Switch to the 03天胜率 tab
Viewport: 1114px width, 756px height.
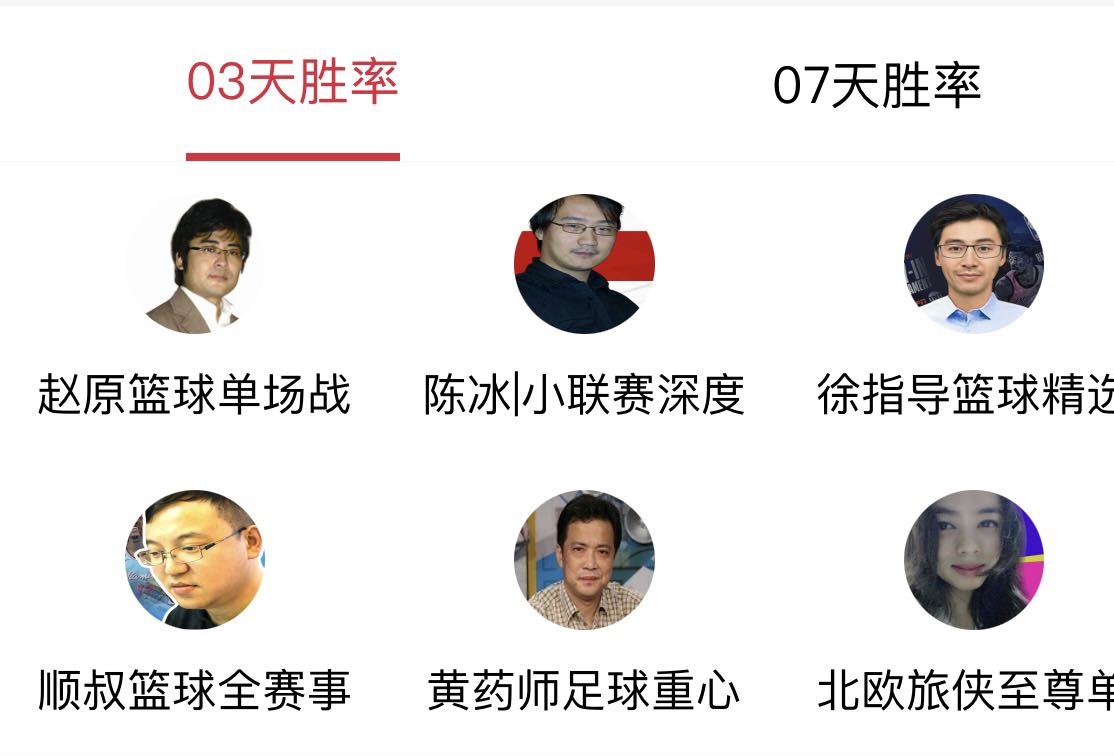[x=293, y=83]
